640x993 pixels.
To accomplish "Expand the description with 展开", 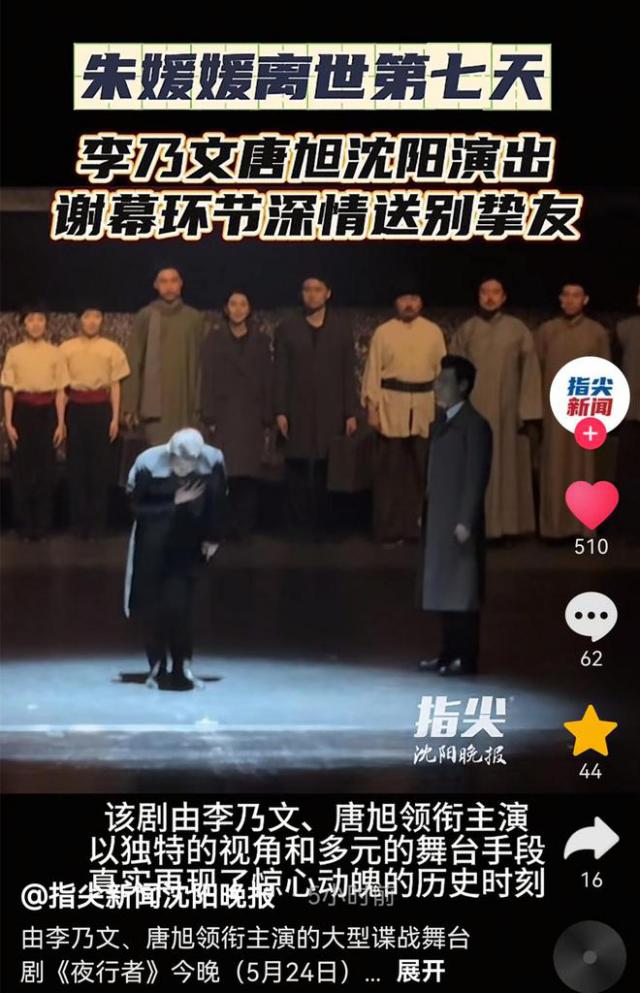I will click(x=421, y=969).
